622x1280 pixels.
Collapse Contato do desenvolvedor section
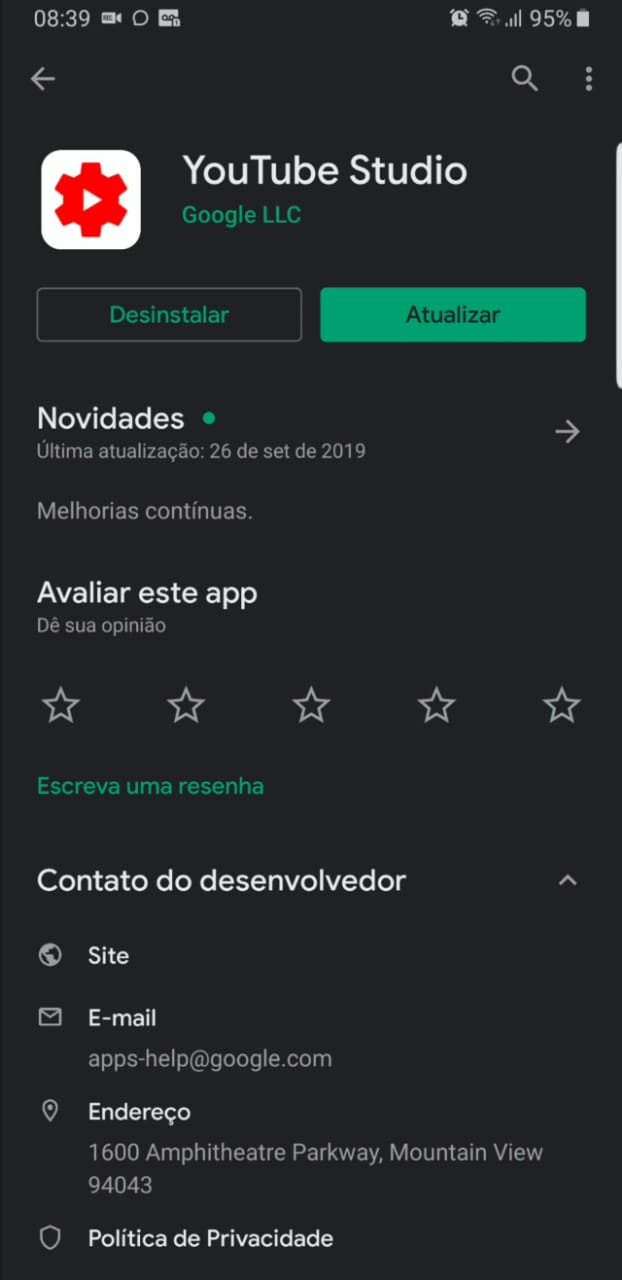click(x=567, y=881)
